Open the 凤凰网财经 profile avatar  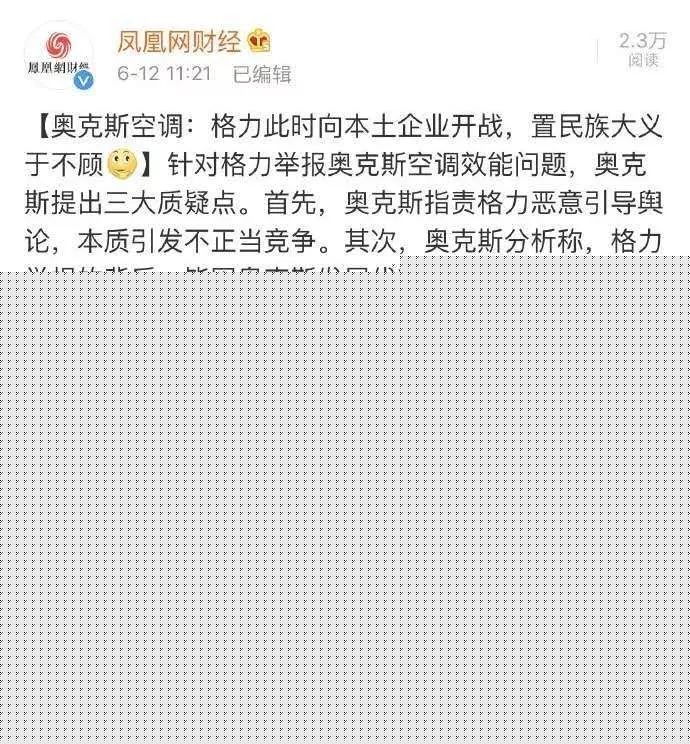coord(58,56)
